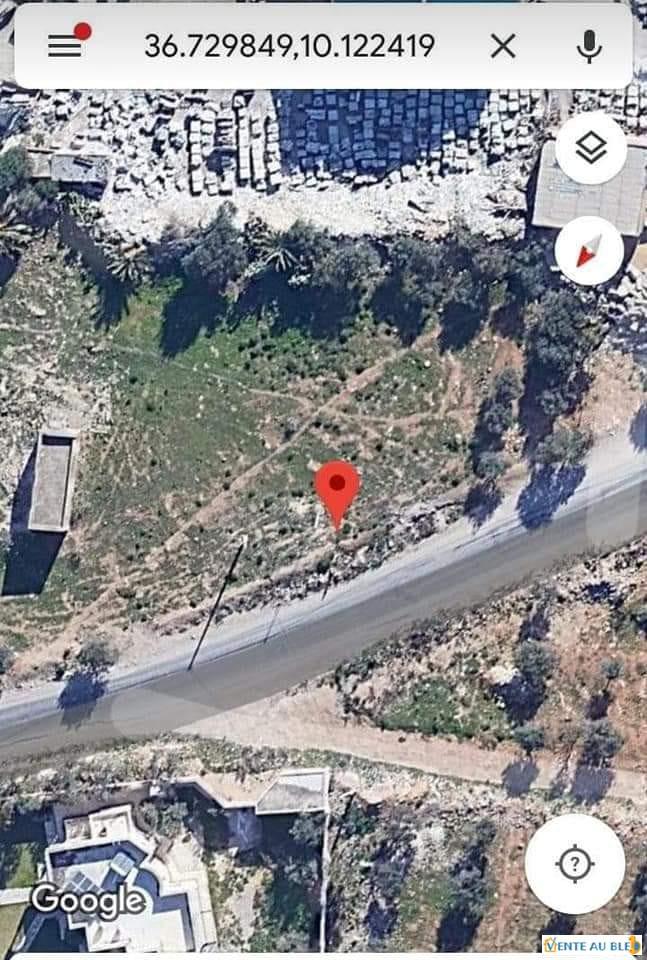This screenshot has height=960, width=647.
Task: Center map on my location
Action: (575, 864)
